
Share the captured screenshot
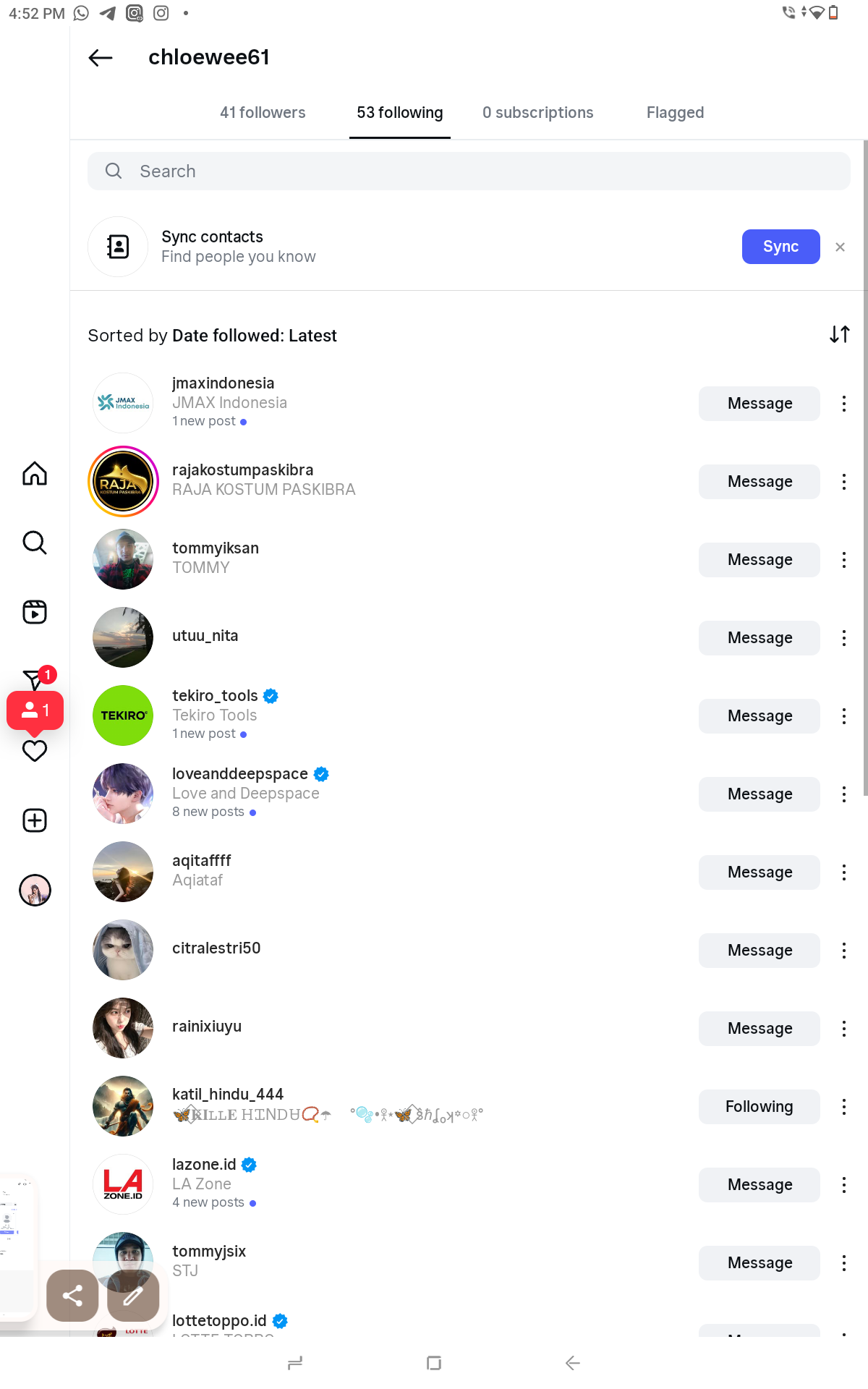[72, 1296]
